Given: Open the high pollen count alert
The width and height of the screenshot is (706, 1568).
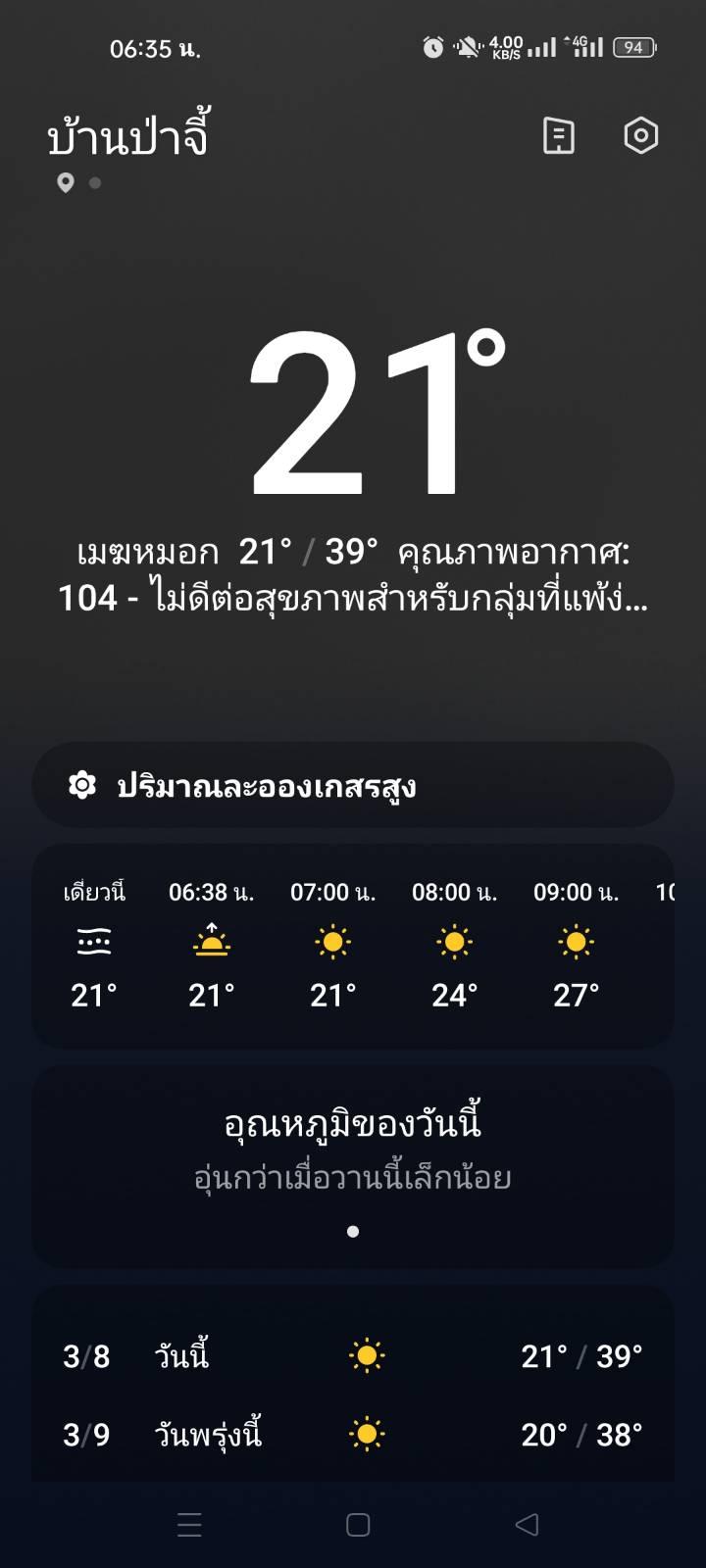Looking at the screenshot, I should tap(353, 786).
